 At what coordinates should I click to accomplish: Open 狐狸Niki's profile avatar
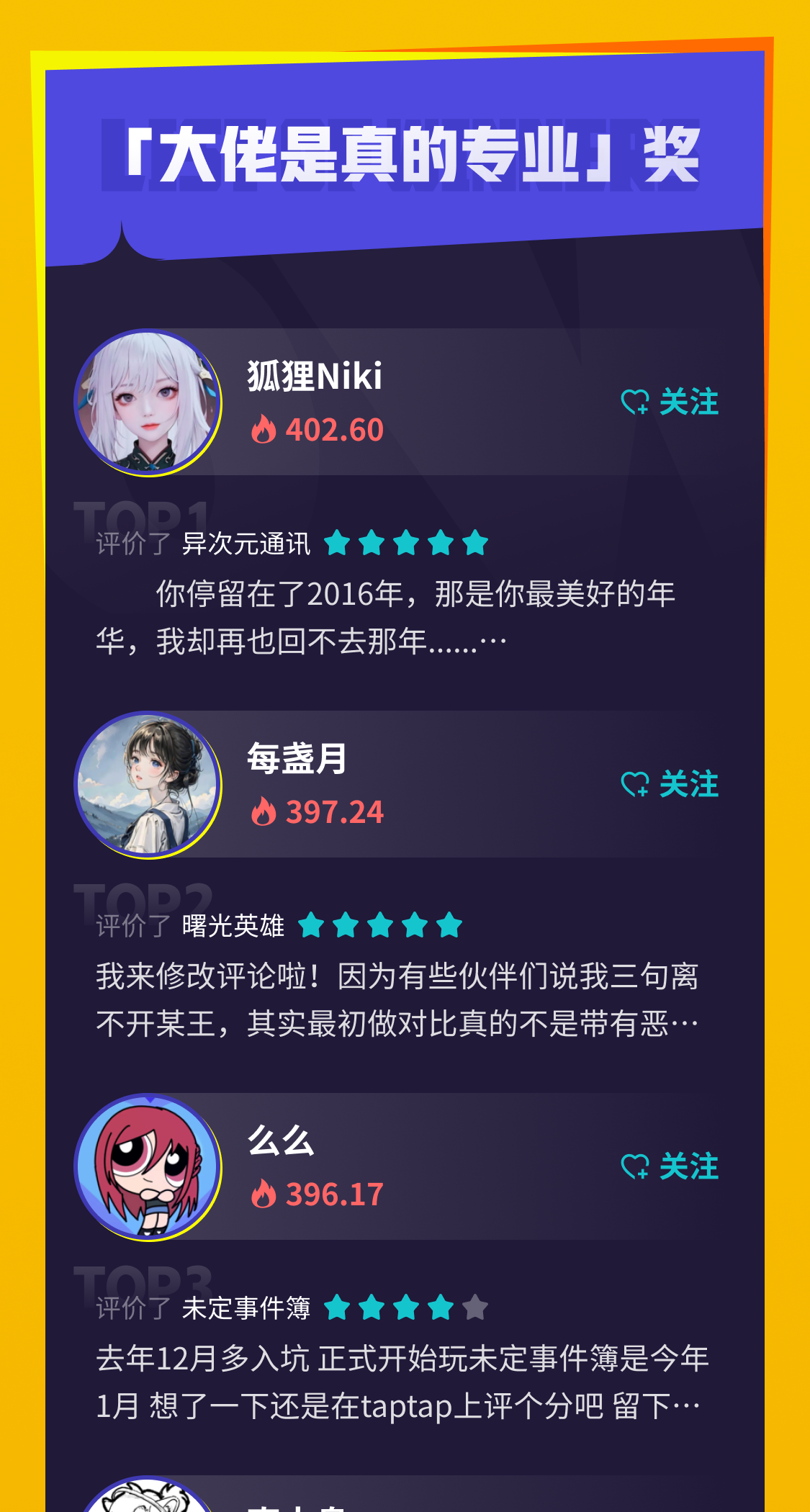tap(148, 402)
